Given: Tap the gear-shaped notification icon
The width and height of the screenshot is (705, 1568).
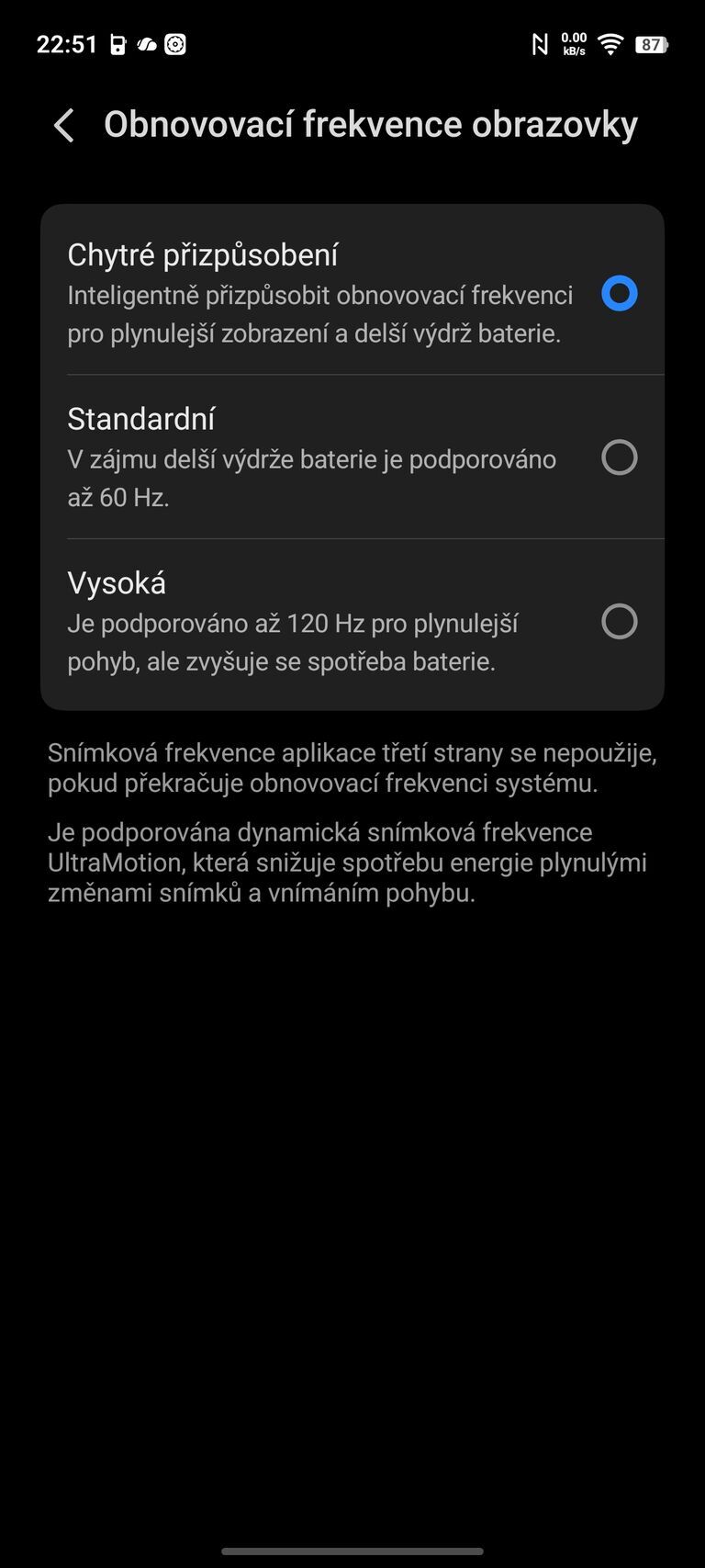Looking at the screenshot, I should (x=176, y=43).
